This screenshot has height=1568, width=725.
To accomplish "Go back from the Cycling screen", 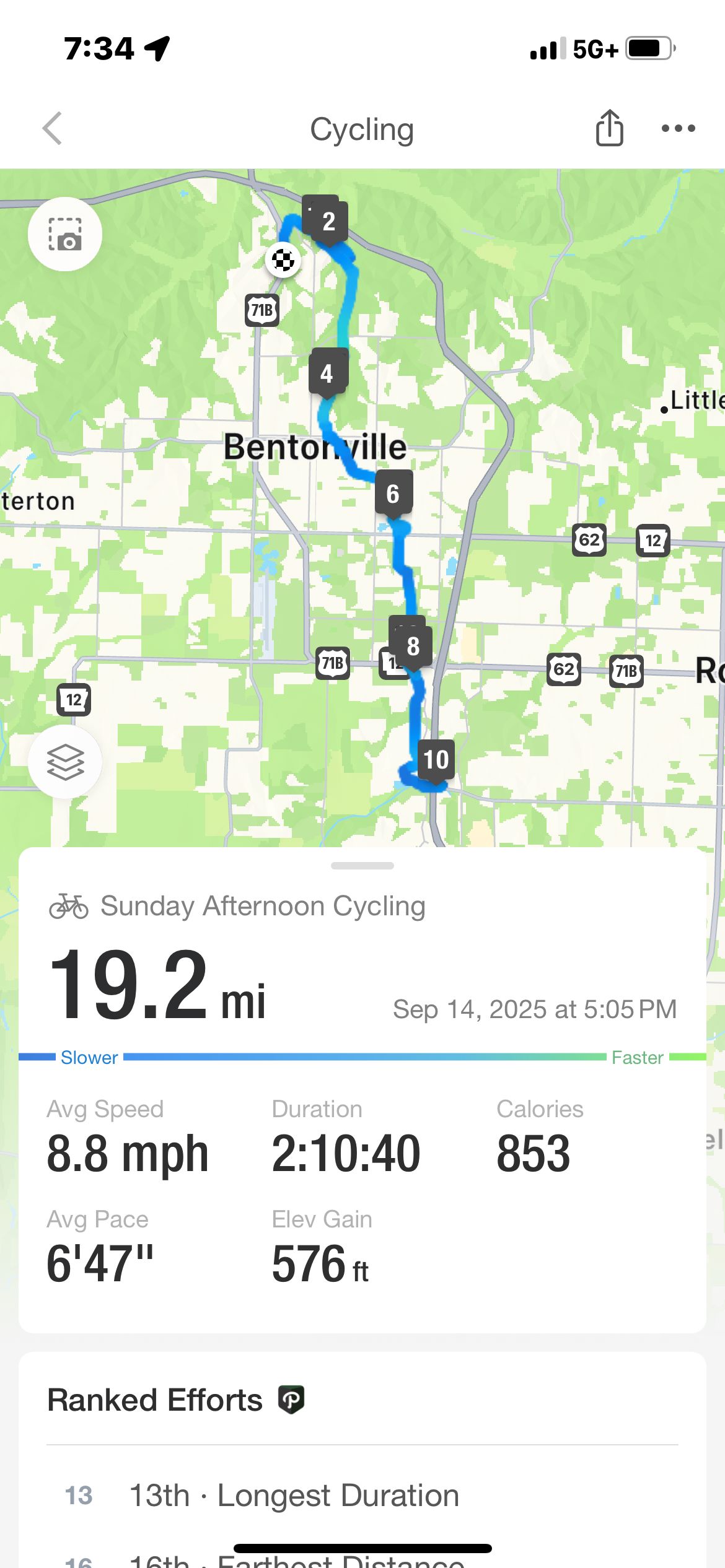I will tap(52, 128).
